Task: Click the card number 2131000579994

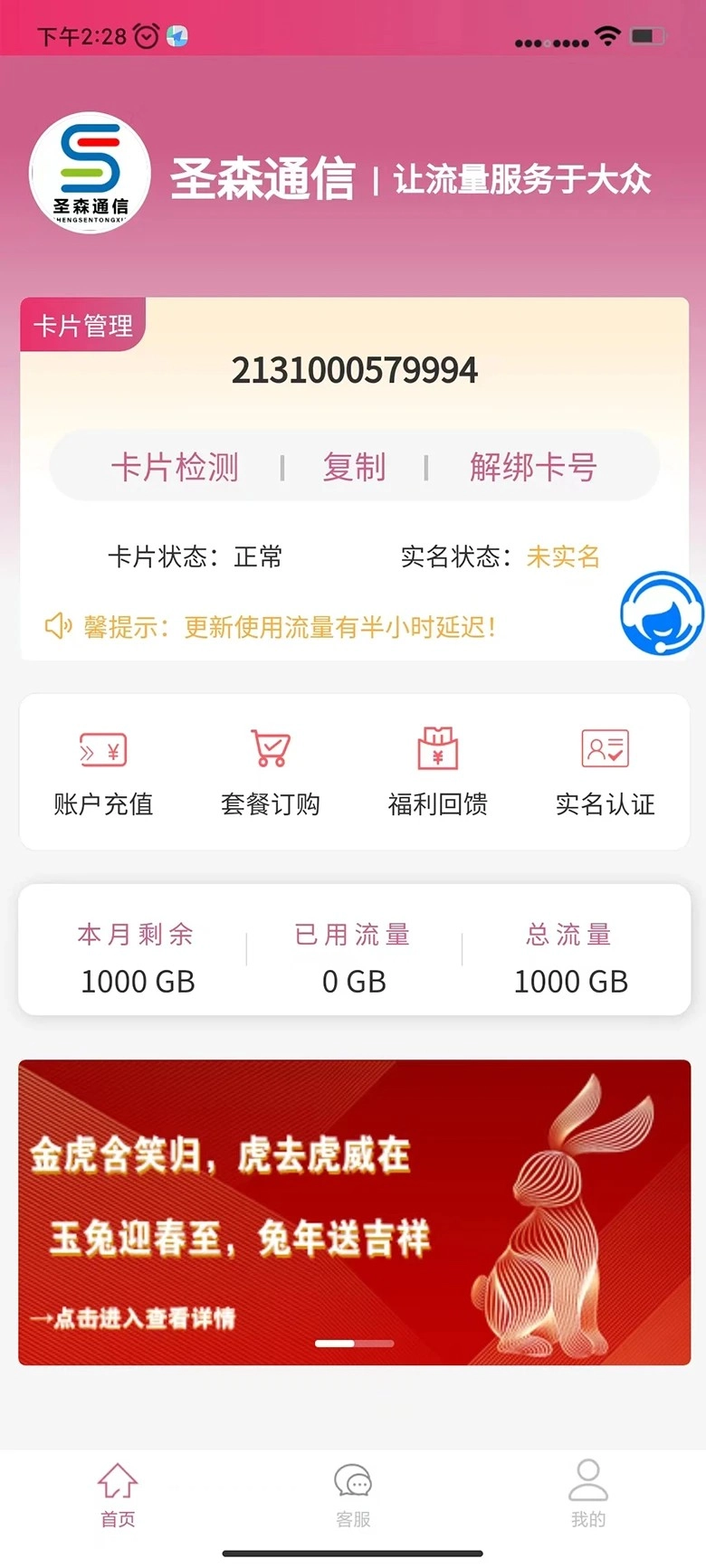Action: 355,369
